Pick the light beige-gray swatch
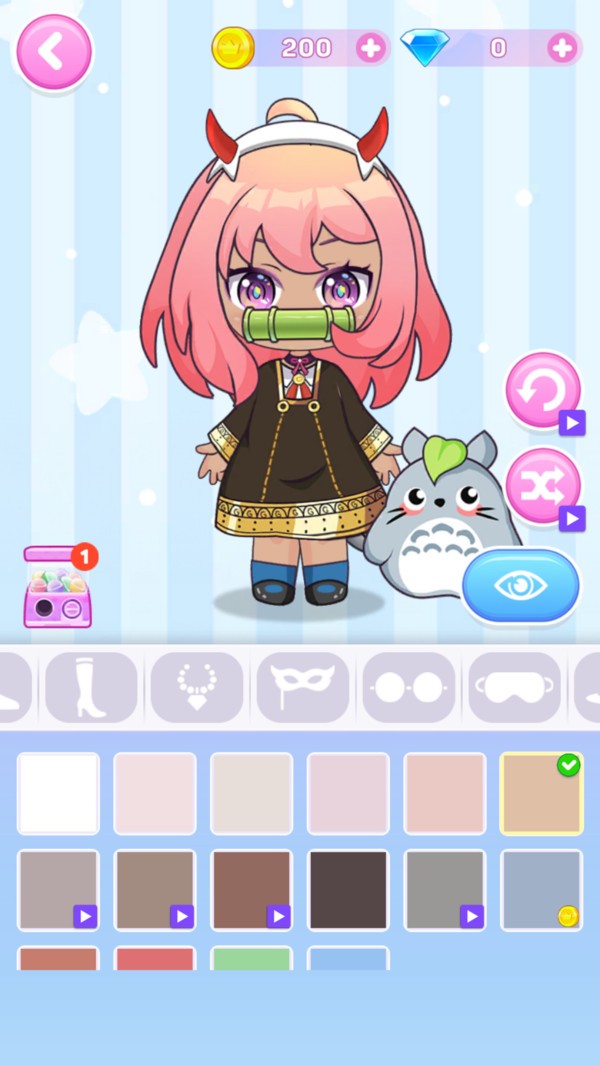Screen dimensions: 600x1066 [251, 793]
